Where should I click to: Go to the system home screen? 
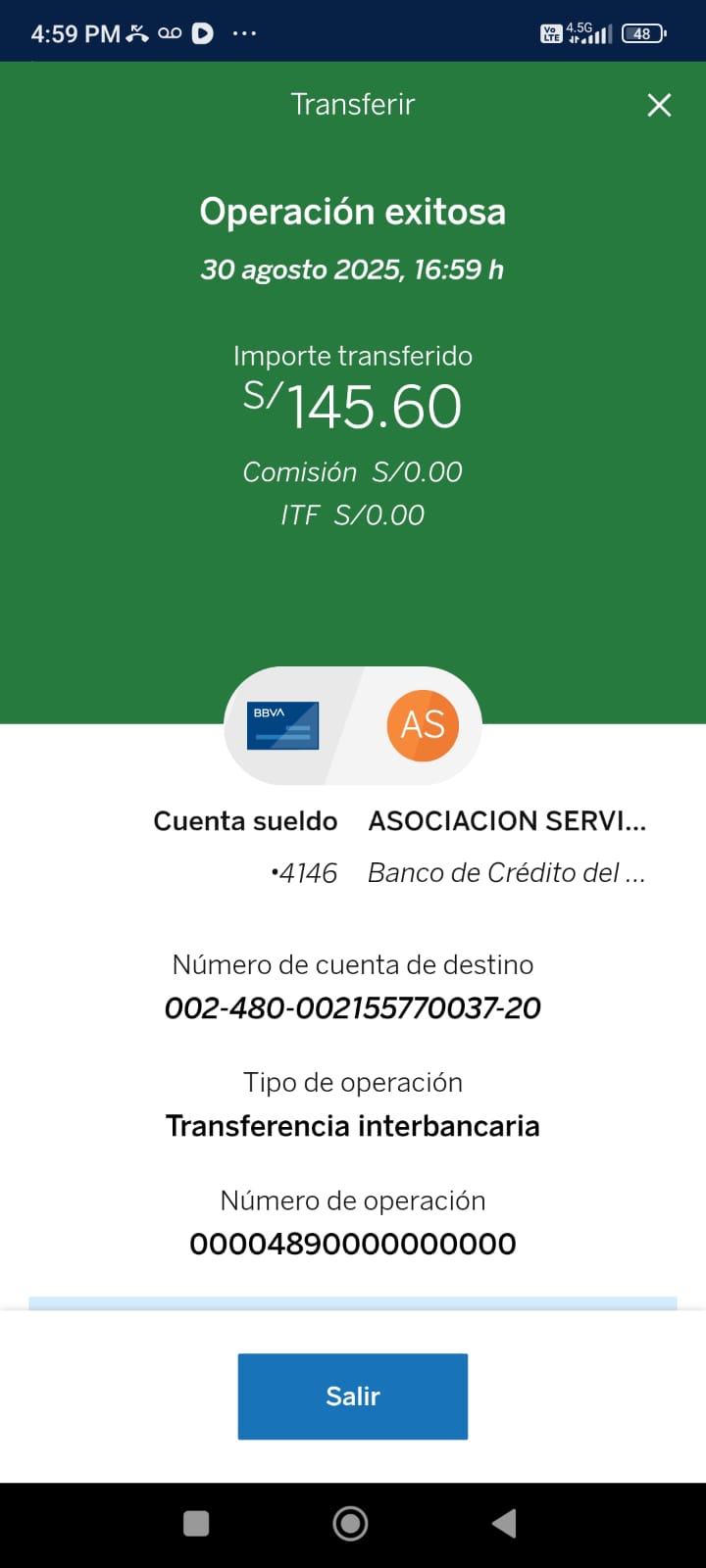351,1523
